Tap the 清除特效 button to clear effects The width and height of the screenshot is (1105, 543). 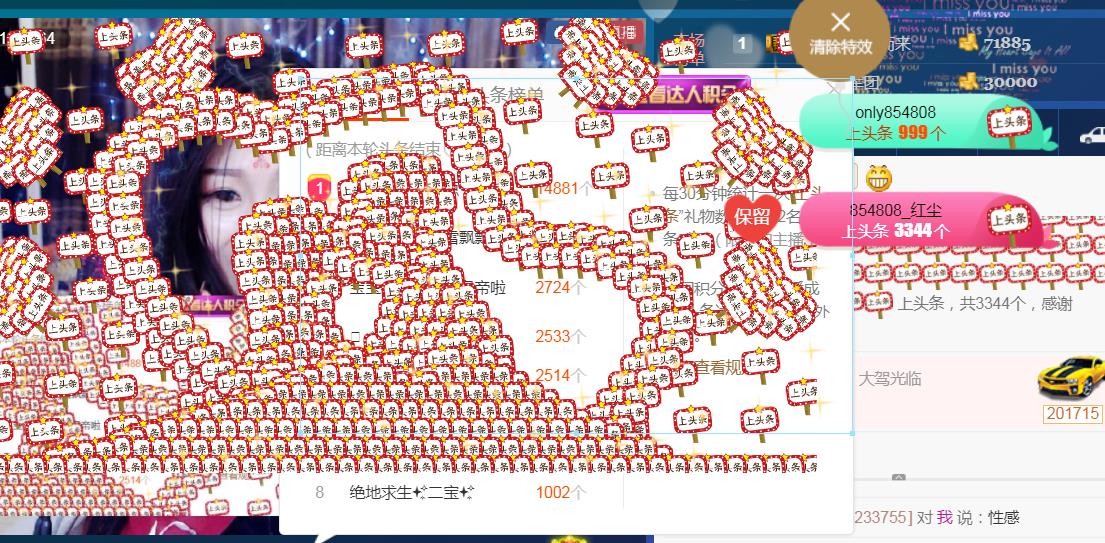coord(840,33)
